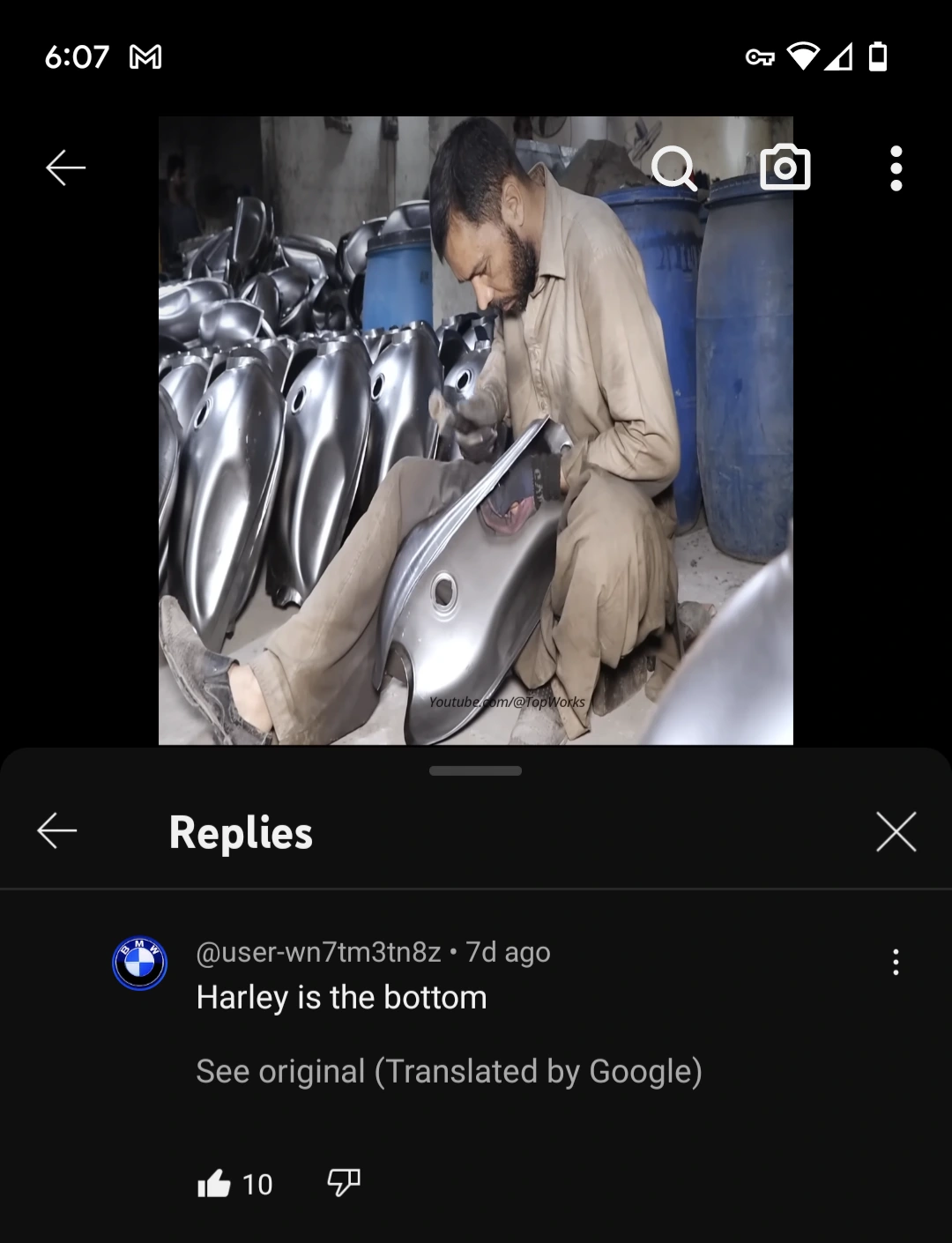Return from Replies to the comments list
The width and height of the screenshot is (952, 1243).
click(57, 831)
